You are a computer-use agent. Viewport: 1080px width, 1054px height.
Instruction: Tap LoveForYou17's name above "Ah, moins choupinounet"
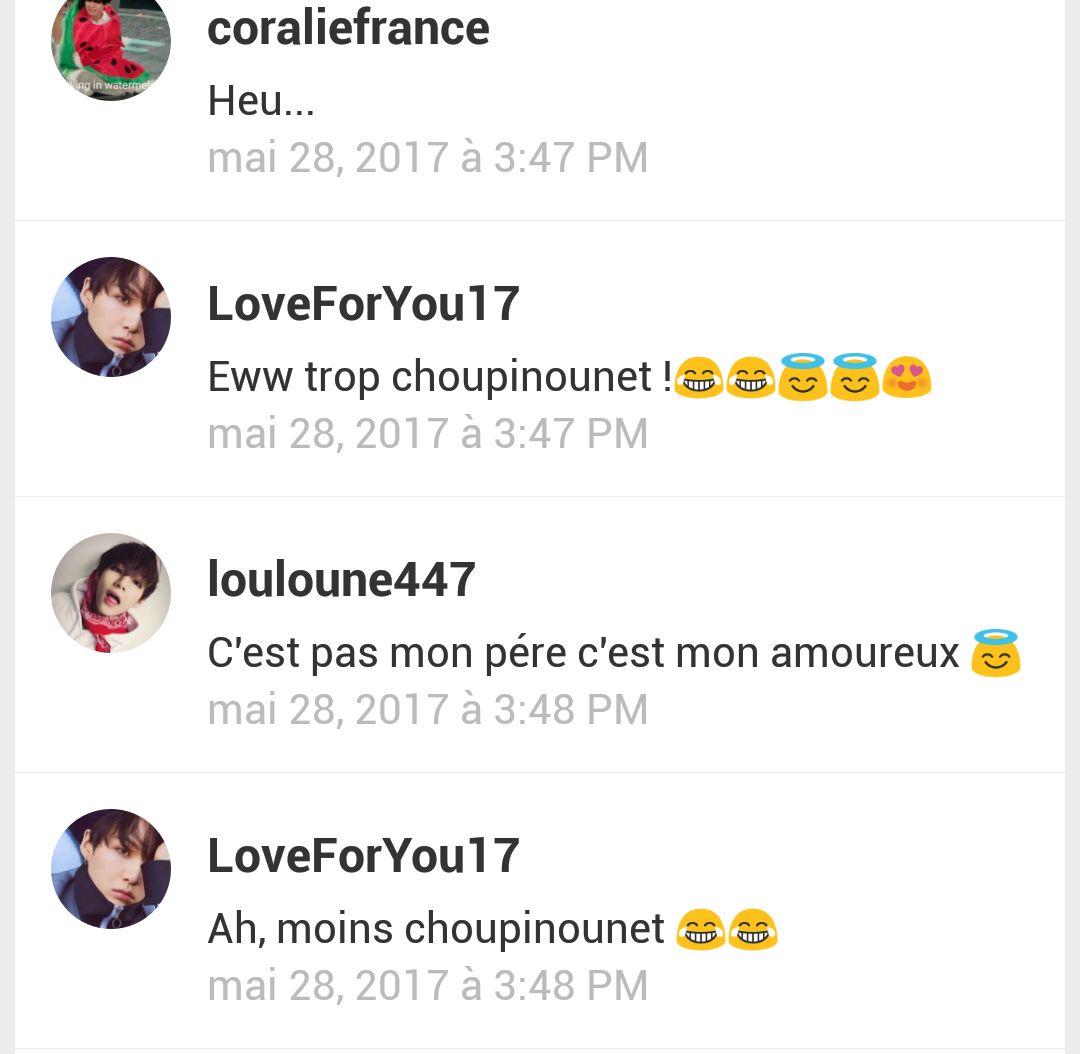(363, 856)
